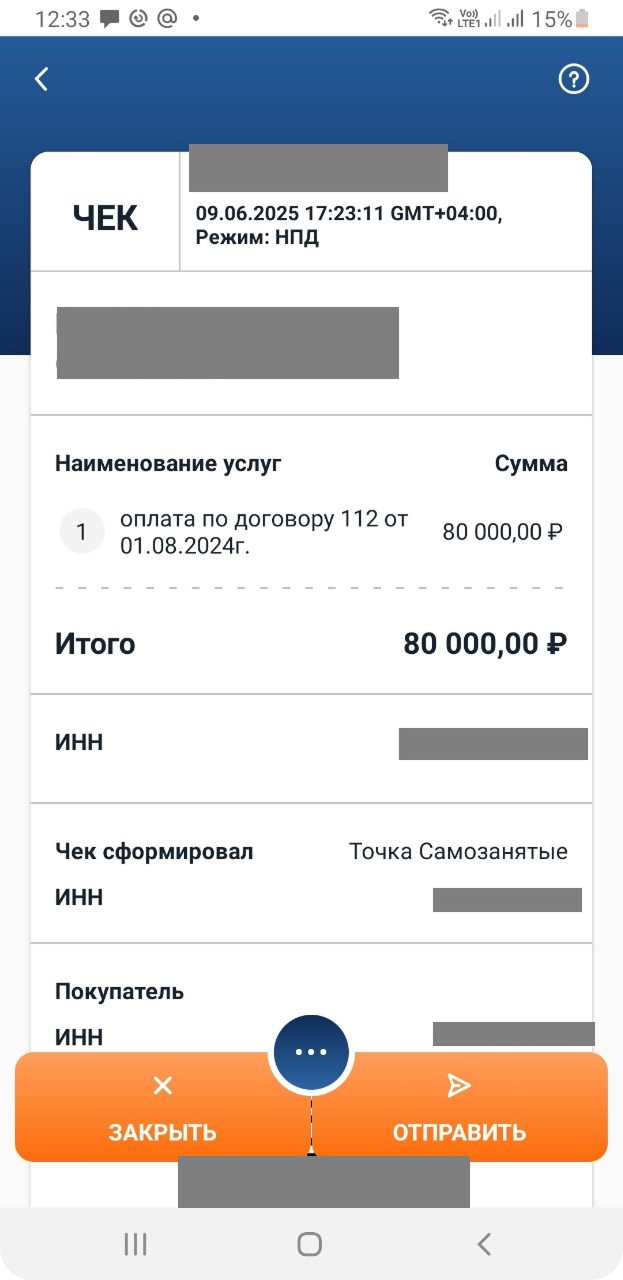The image size is (623, 1280).
Task: Go back using the top-left arrow
Action: click(41, 80)
